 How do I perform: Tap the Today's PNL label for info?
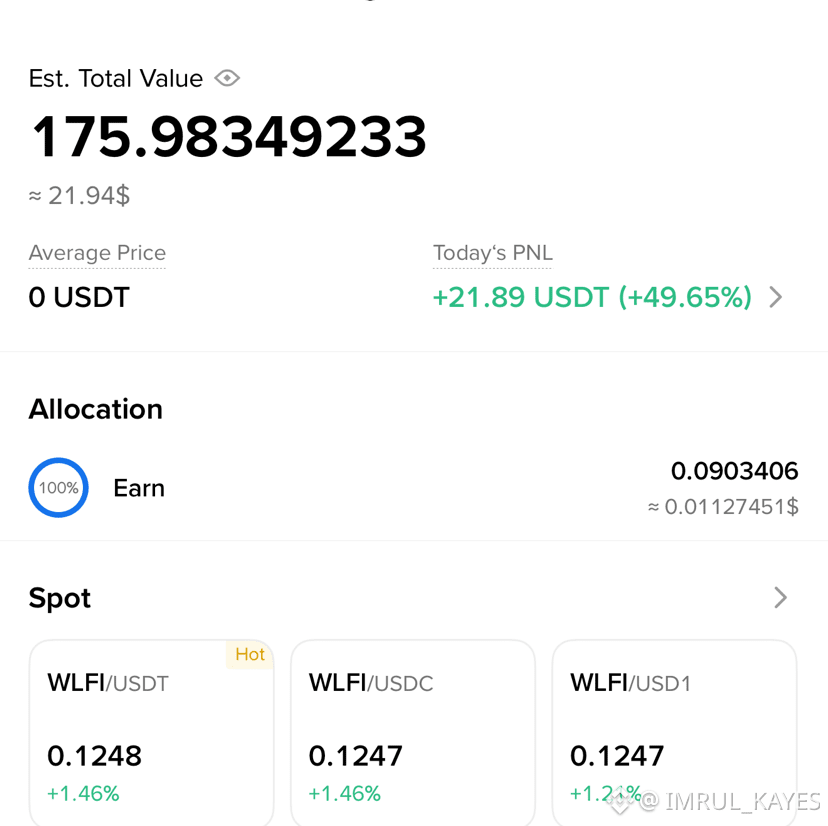(493, 253)
